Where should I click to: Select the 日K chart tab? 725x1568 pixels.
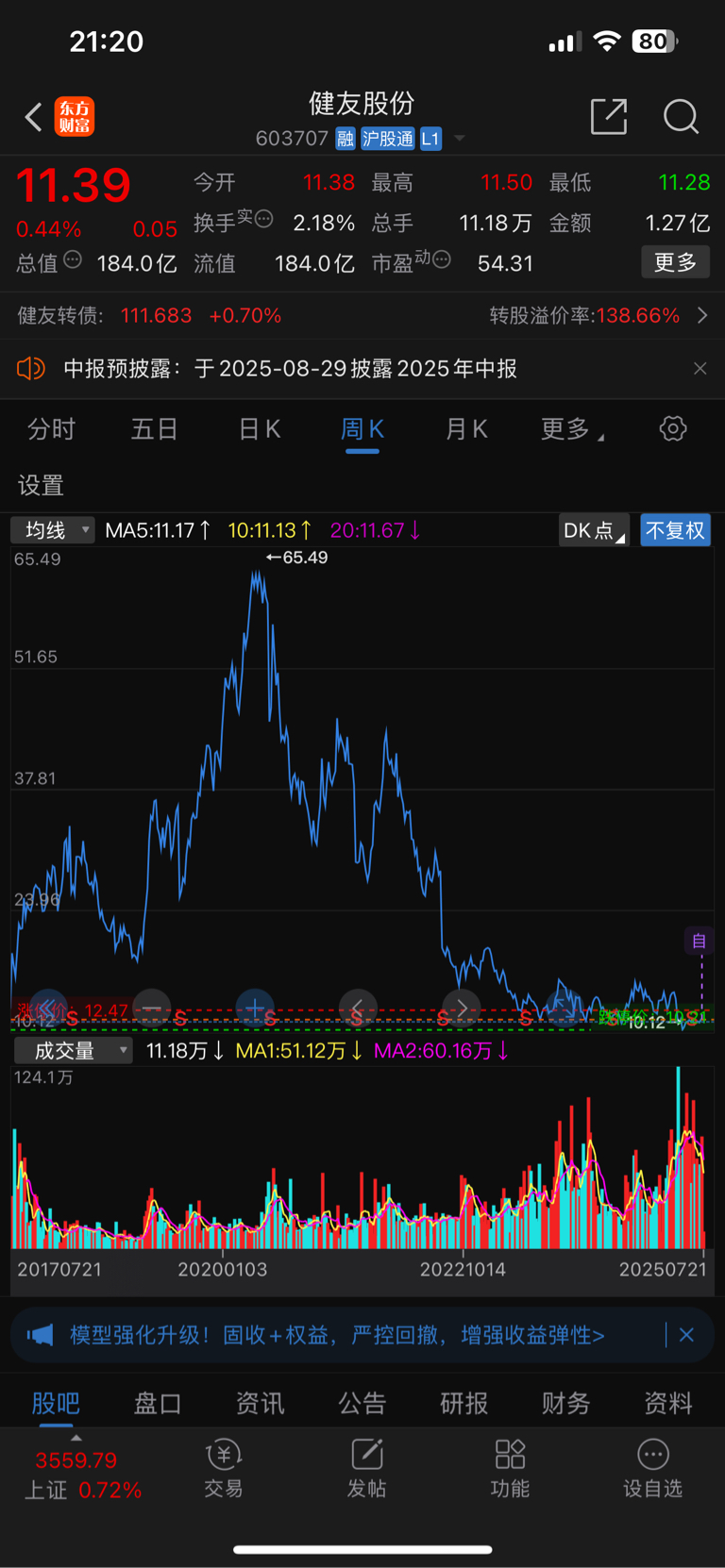(x=259, y=430)
